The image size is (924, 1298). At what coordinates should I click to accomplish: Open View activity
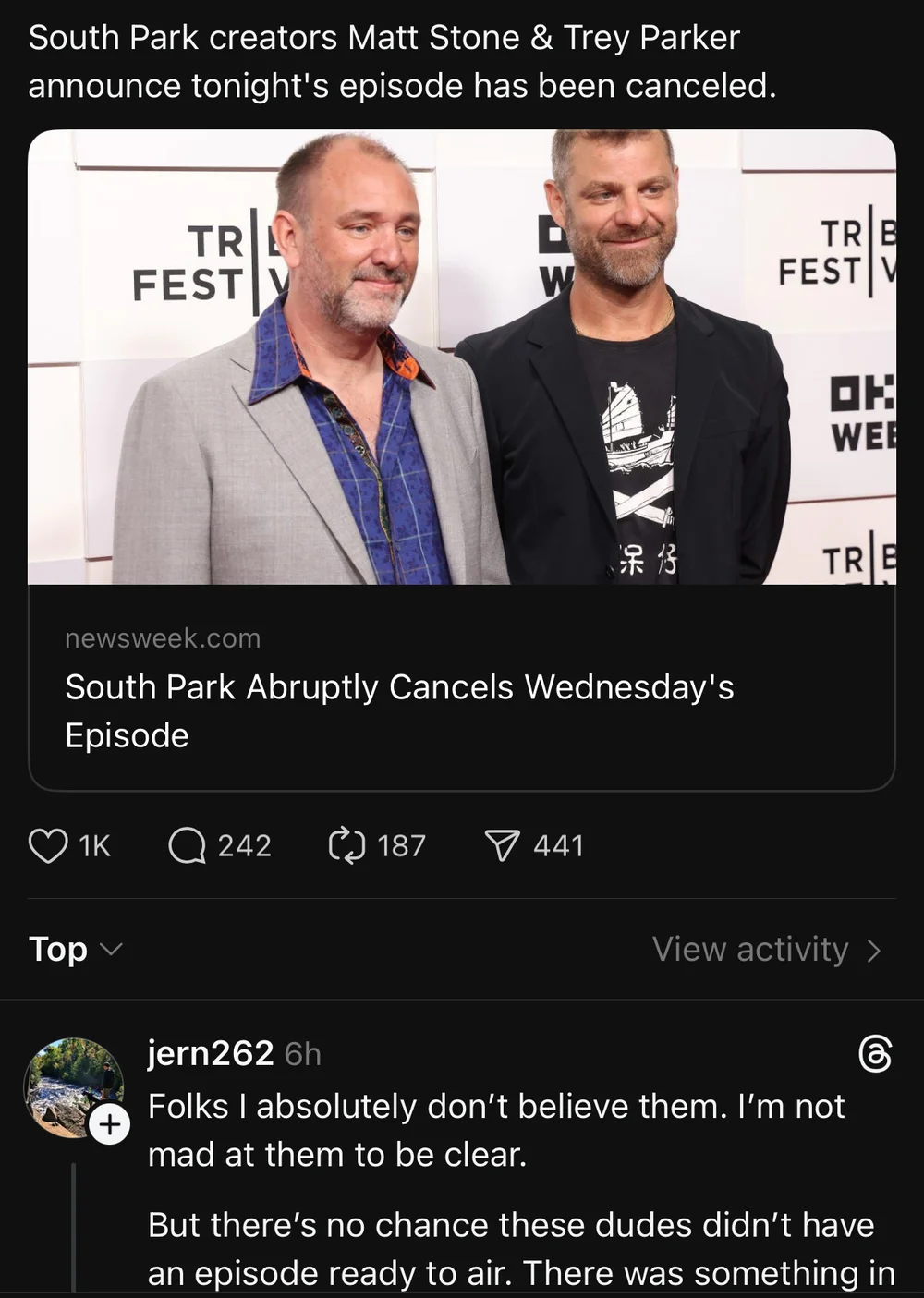(x=766, y=950)
